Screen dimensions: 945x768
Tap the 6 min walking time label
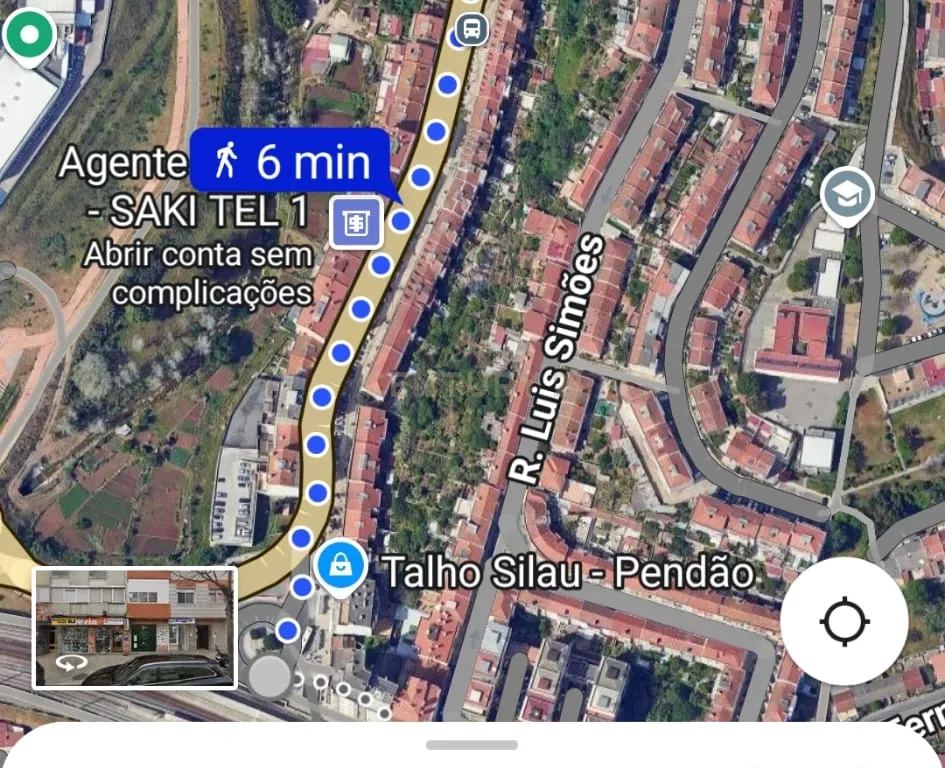290,160
